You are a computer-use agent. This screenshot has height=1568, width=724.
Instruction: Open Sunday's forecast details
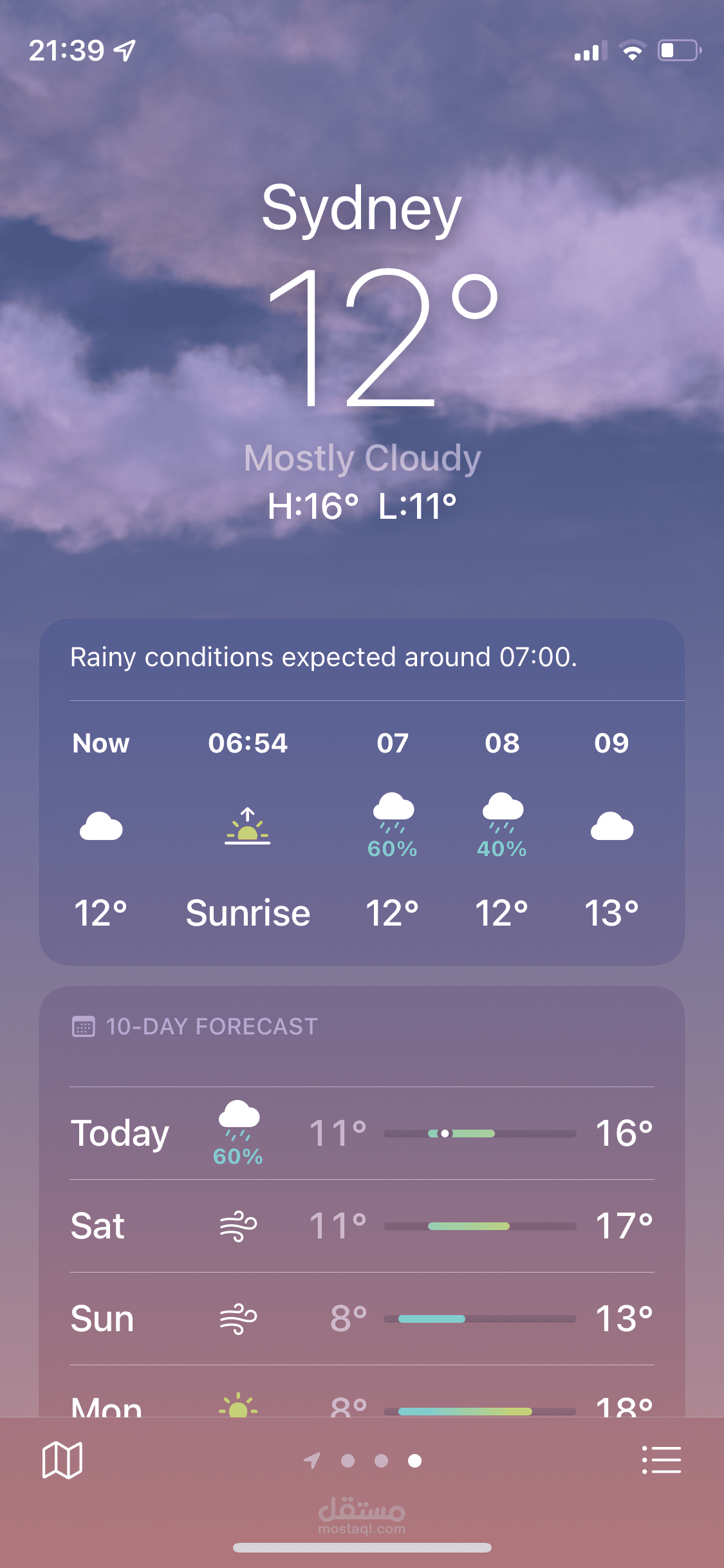click(x=362, y=1317)
